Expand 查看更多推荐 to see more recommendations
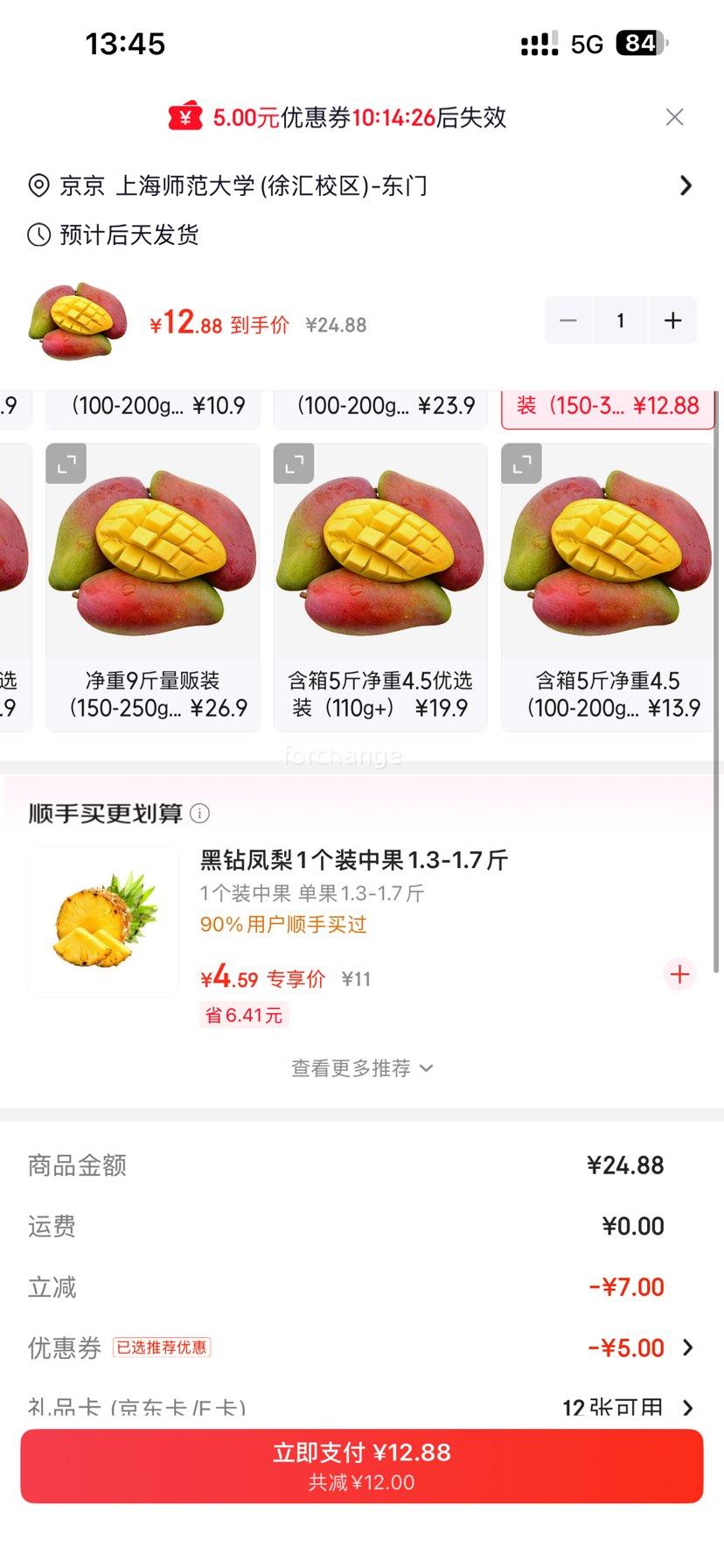The height and width of the screenshot is (1568, 724). [x=362, y=1067]
